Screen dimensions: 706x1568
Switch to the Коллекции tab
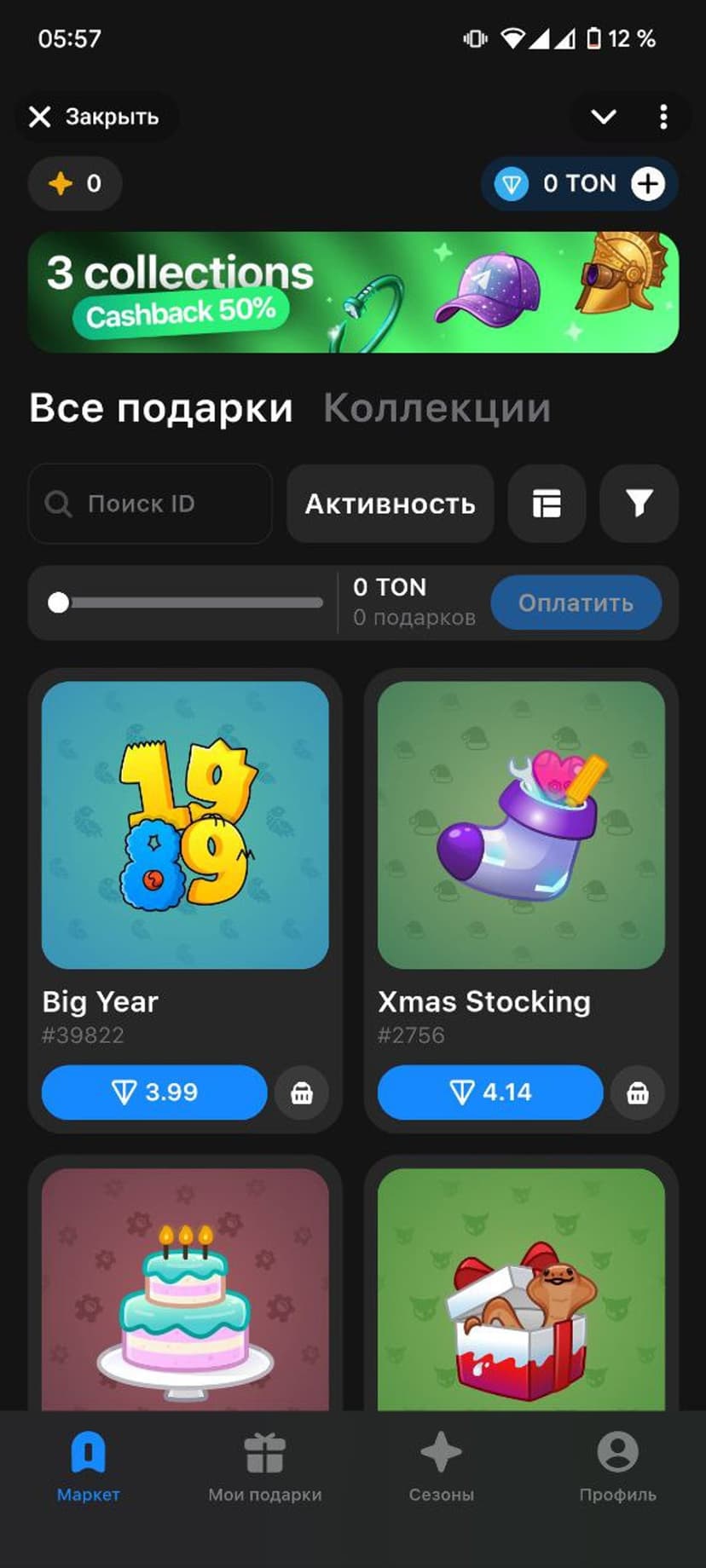click(x=437, y=408)
